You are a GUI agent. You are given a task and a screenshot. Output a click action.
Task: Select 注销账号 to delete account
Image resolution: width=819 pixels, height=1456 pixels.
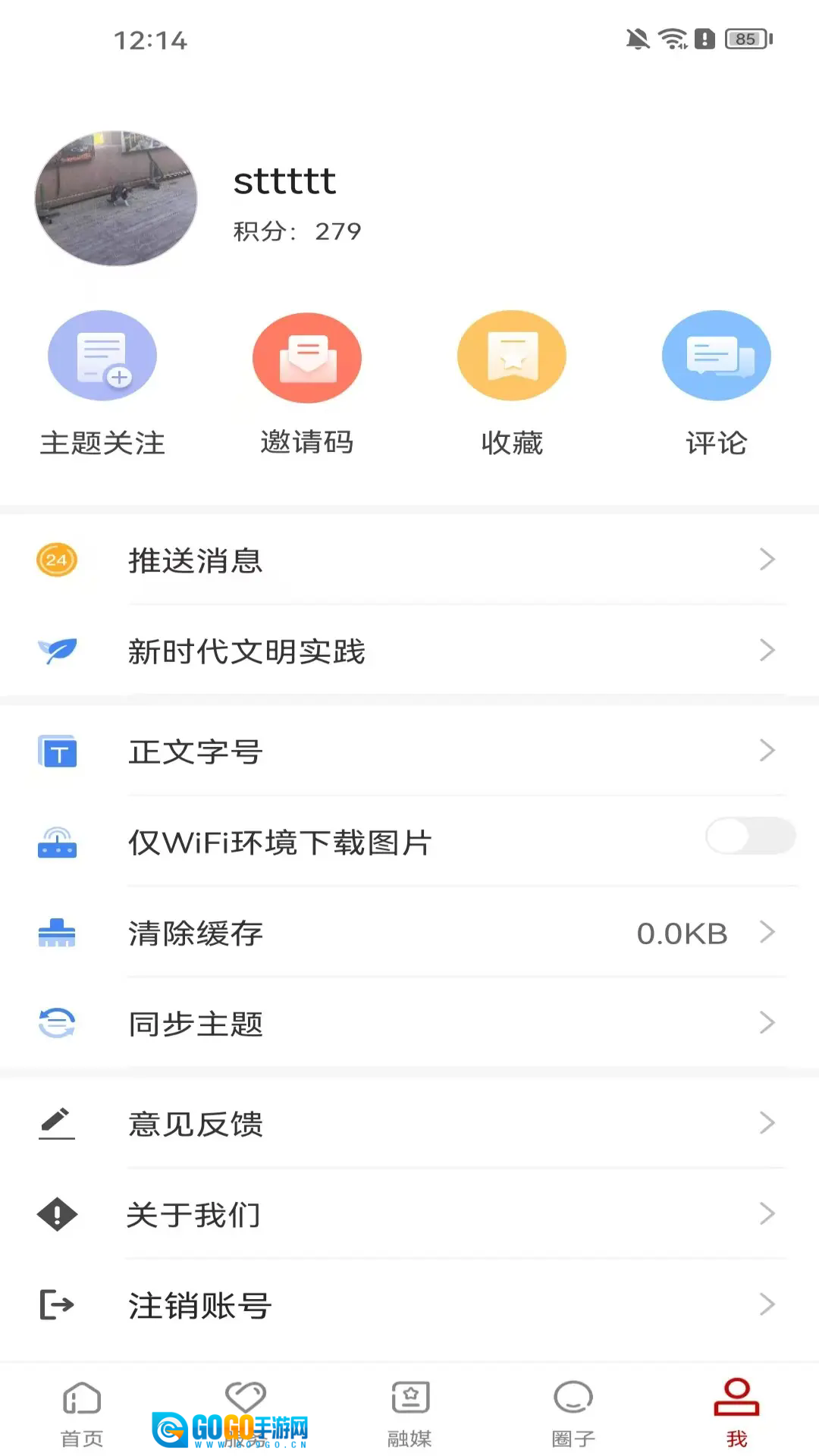409,1305
